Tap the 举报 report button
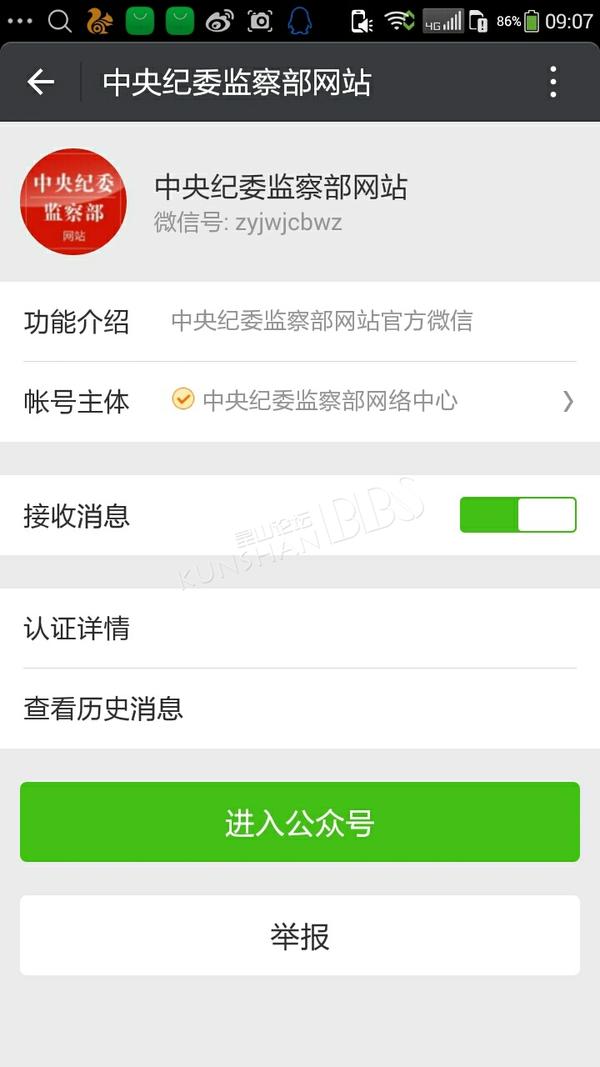This screenshot has width=600, height=1067. [x=300, y=936]
